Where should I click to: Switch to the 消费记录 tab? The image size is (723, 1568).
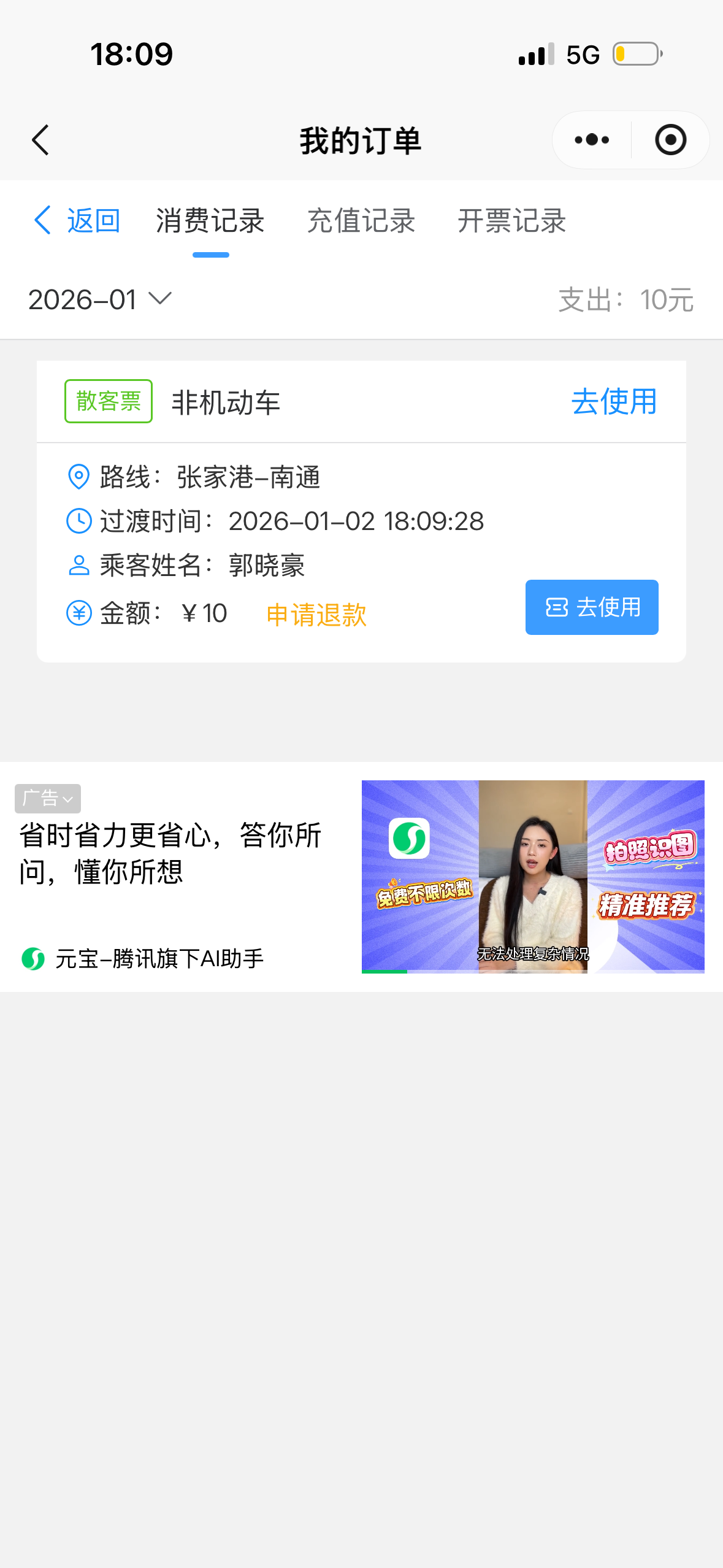tap(210, 221)
